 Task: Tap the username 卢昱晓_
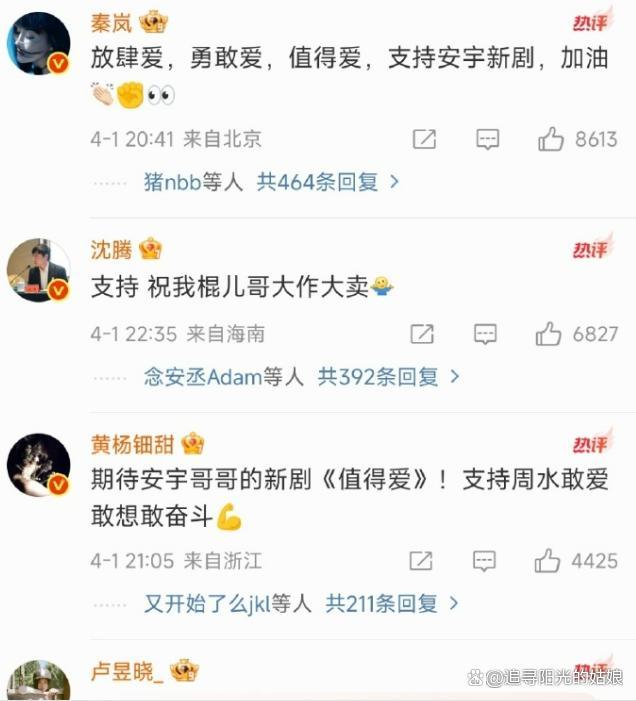pyautogui.click(x=127, y=670)
